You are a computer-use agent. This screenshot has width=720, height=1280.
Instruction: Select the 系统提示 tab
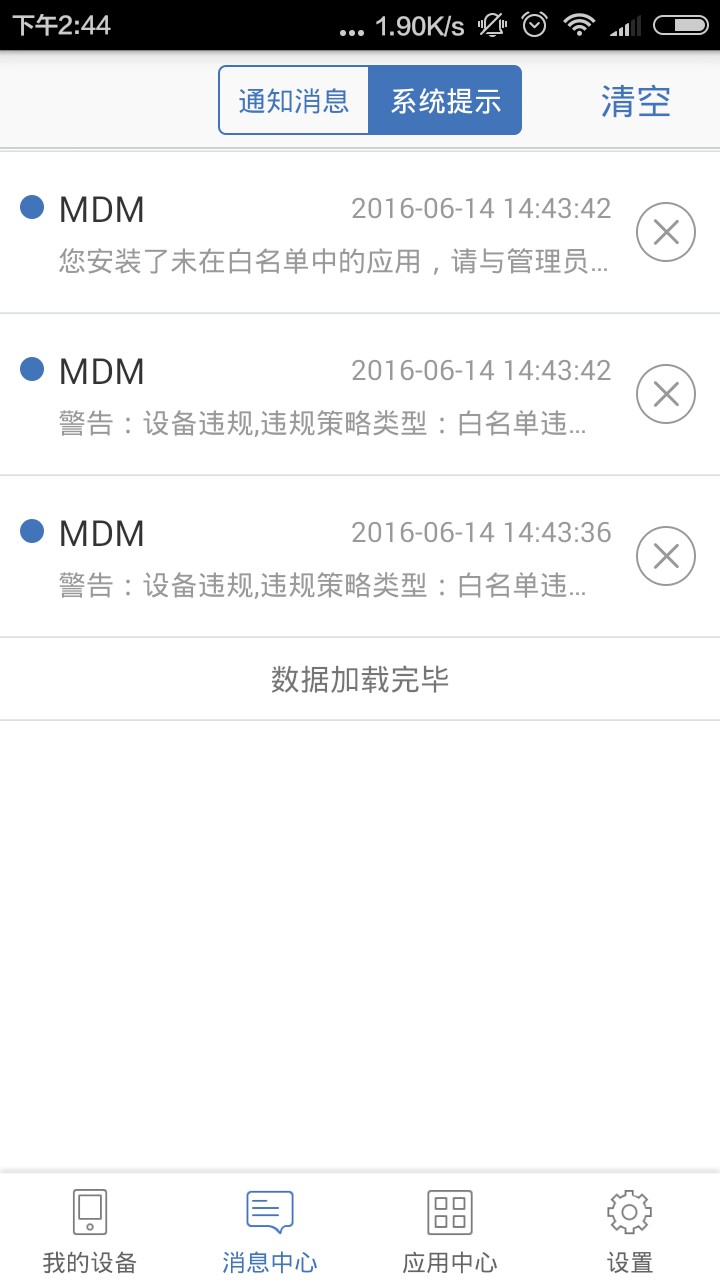point(445,100)
